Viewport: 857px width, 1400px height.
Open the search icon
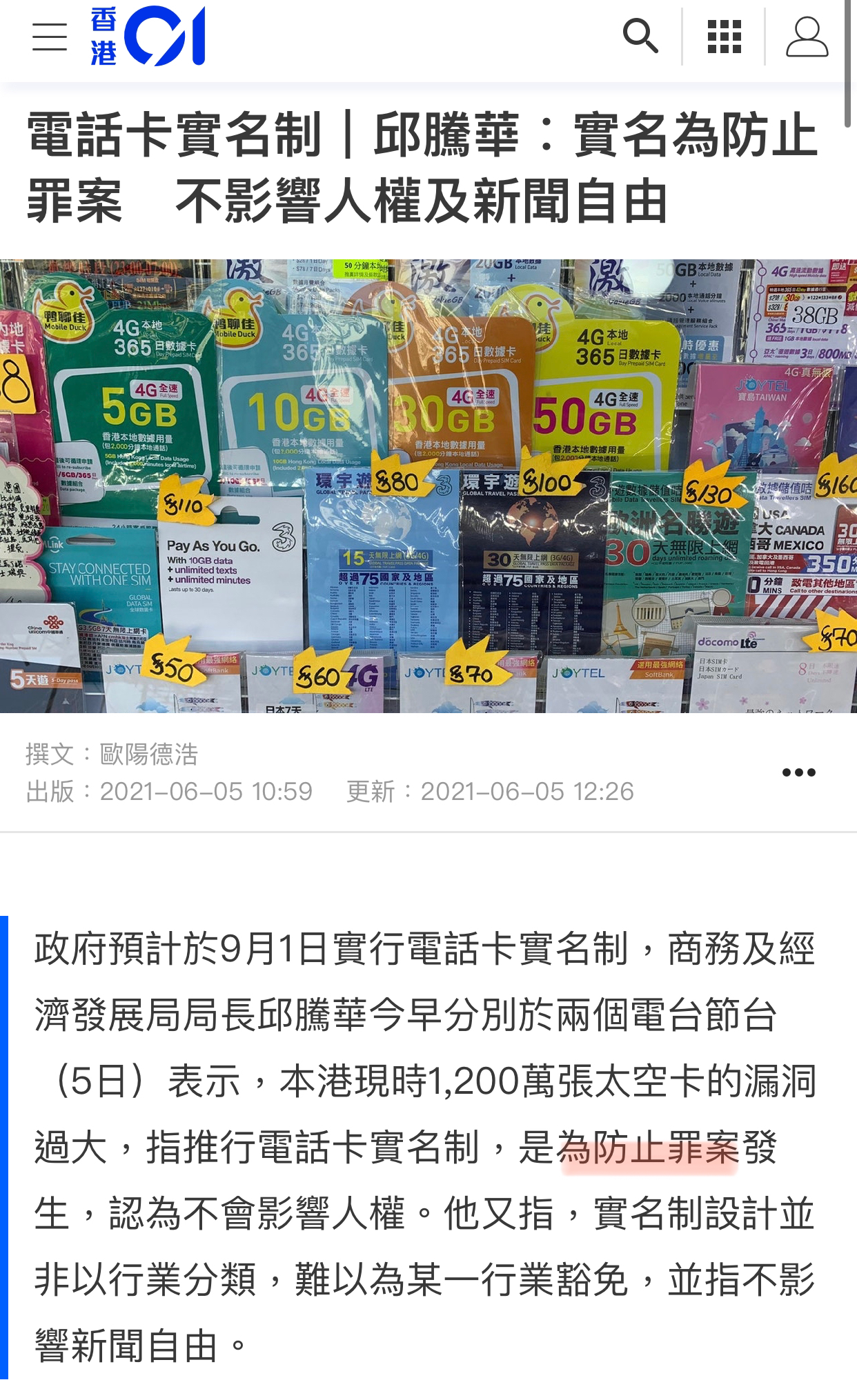click(640, 36)
